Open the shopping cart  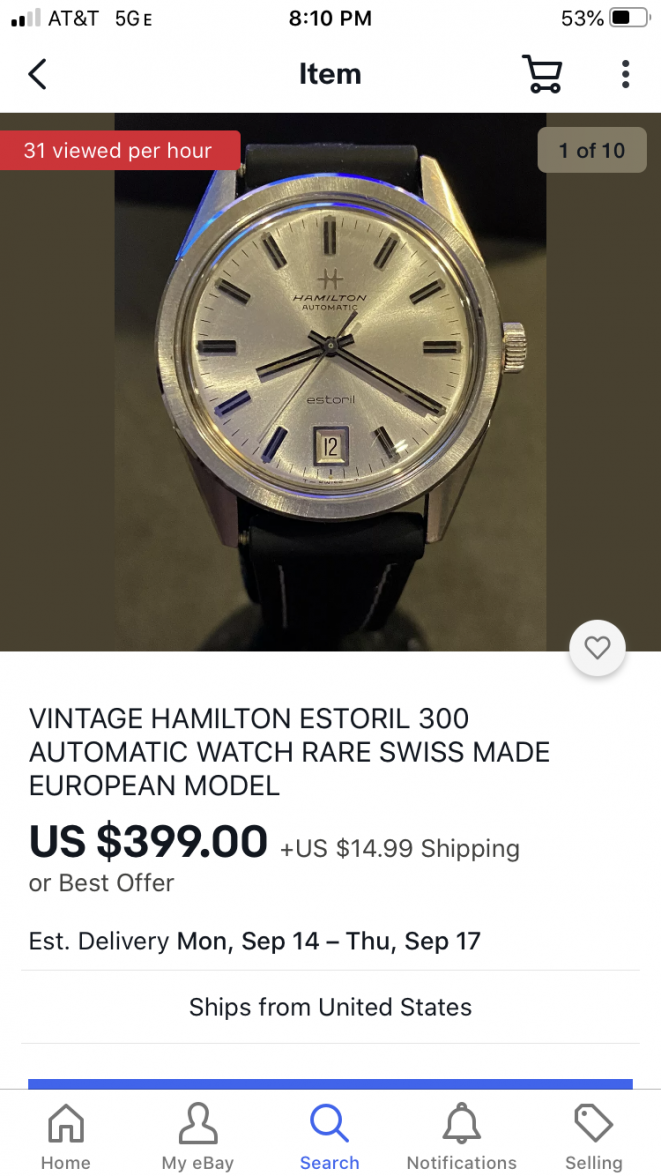point(542,74)
